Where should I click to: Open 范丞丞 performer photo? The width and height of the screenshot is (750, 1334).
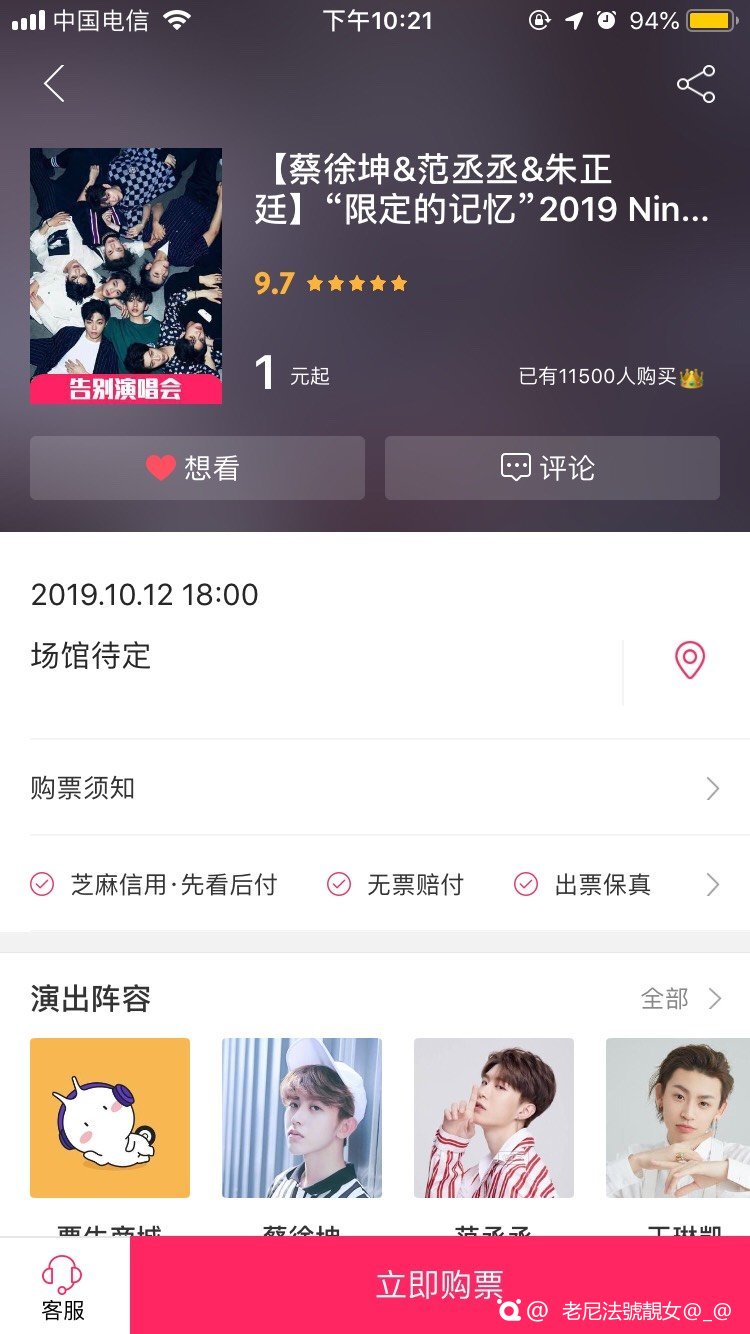coord(493,1117)
